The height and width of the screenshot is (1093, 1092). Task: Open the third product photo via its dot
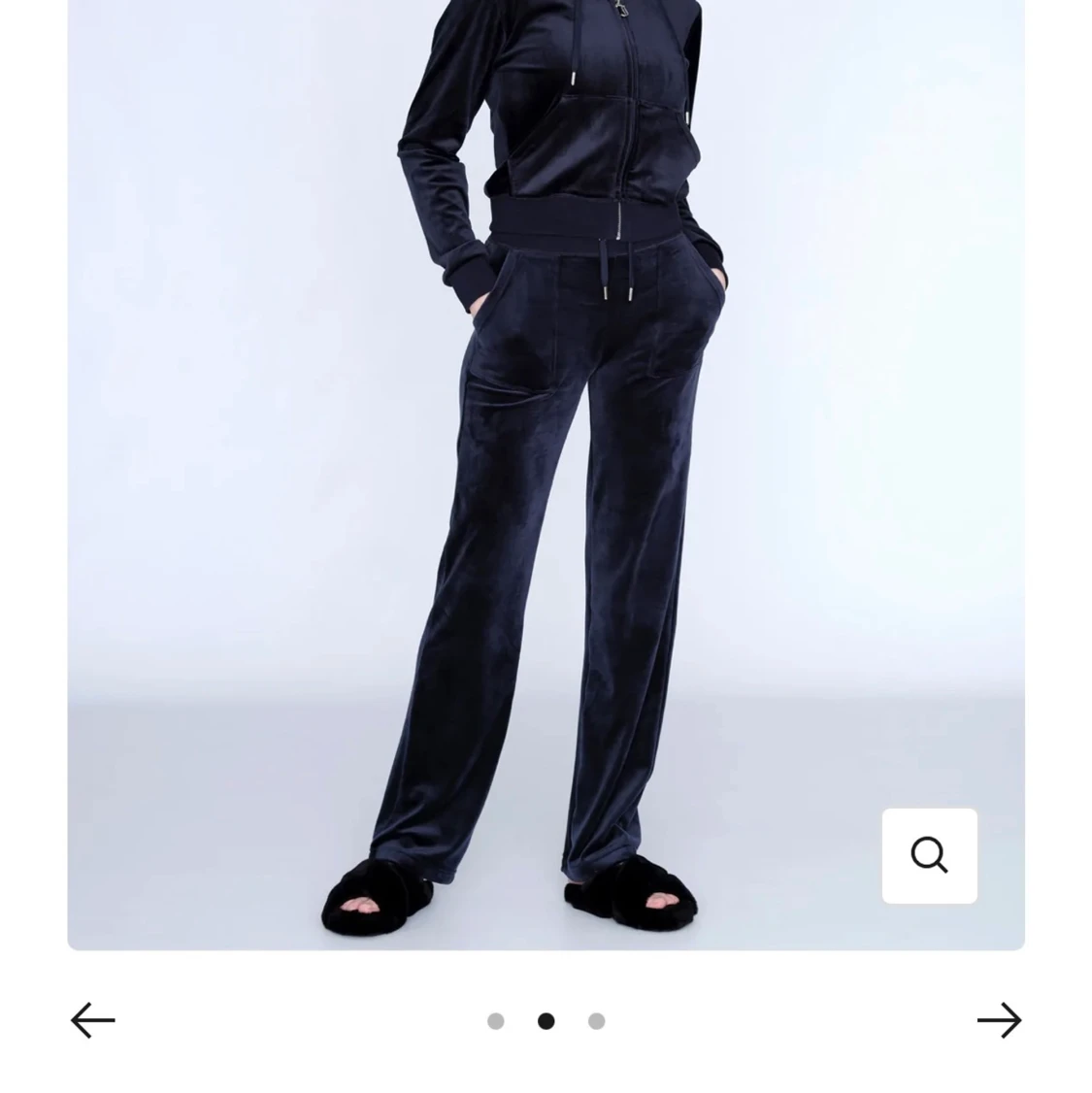pos(595,1021)
